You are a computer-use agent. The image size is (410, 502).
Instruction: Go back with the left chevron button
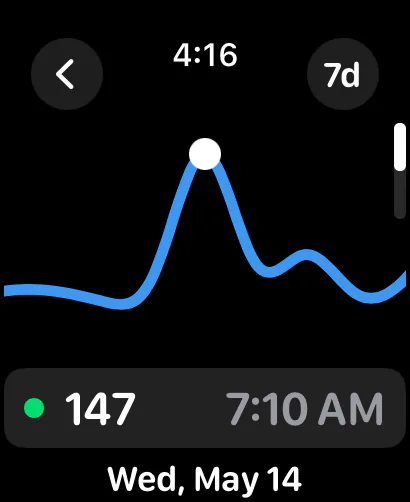coord(67,74)
